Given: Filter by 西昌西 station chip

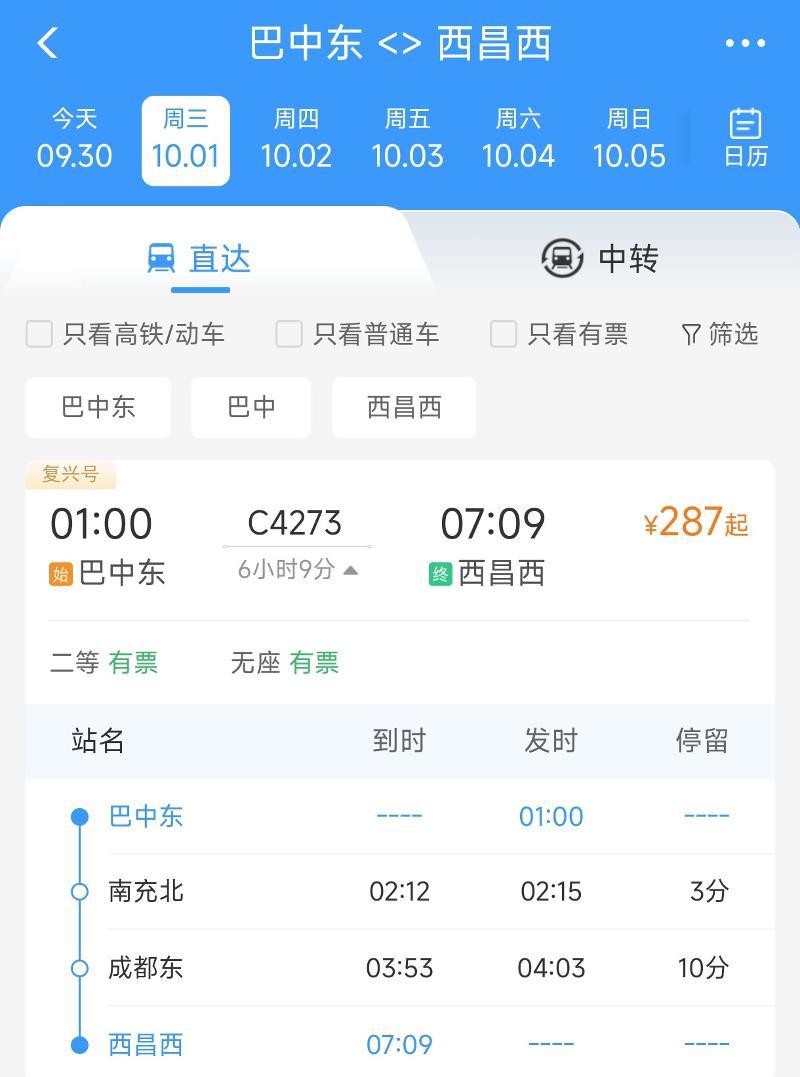Looking at the screenshot, I should pos(404,407).
